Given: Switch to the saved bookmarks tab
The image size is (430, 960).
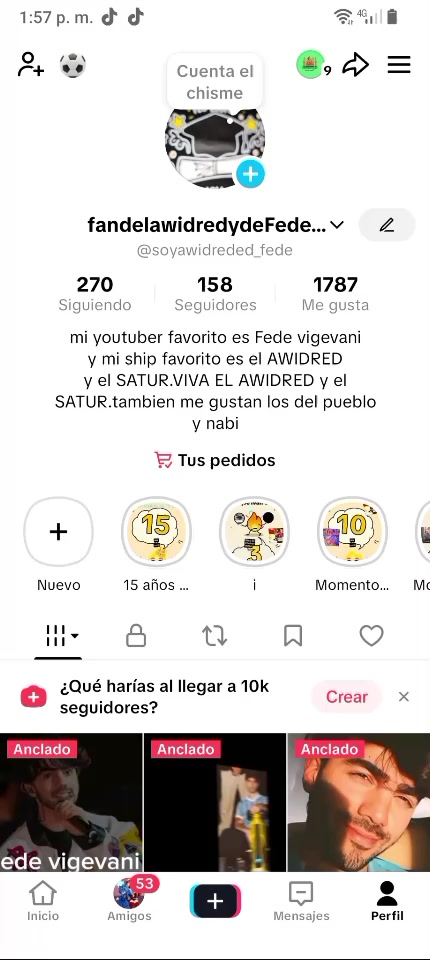Looking at the screenshot, I should coord(293,636).
